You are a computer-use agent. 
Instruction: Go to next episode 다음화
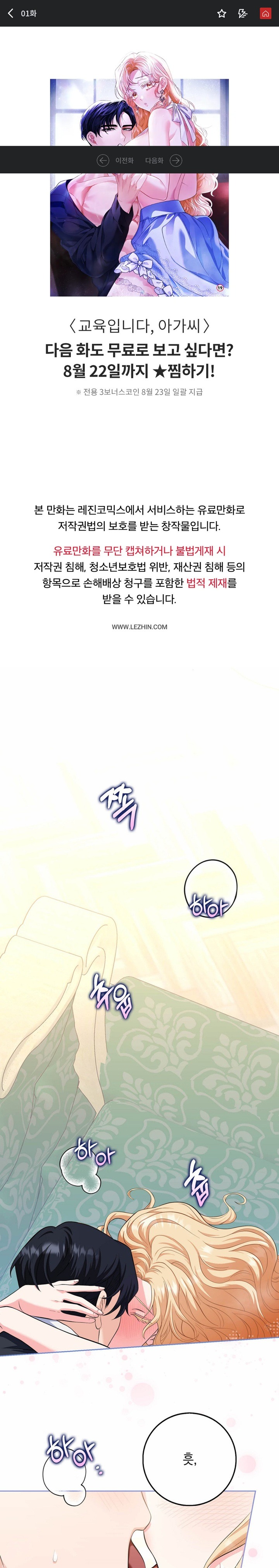pos(163,160)
